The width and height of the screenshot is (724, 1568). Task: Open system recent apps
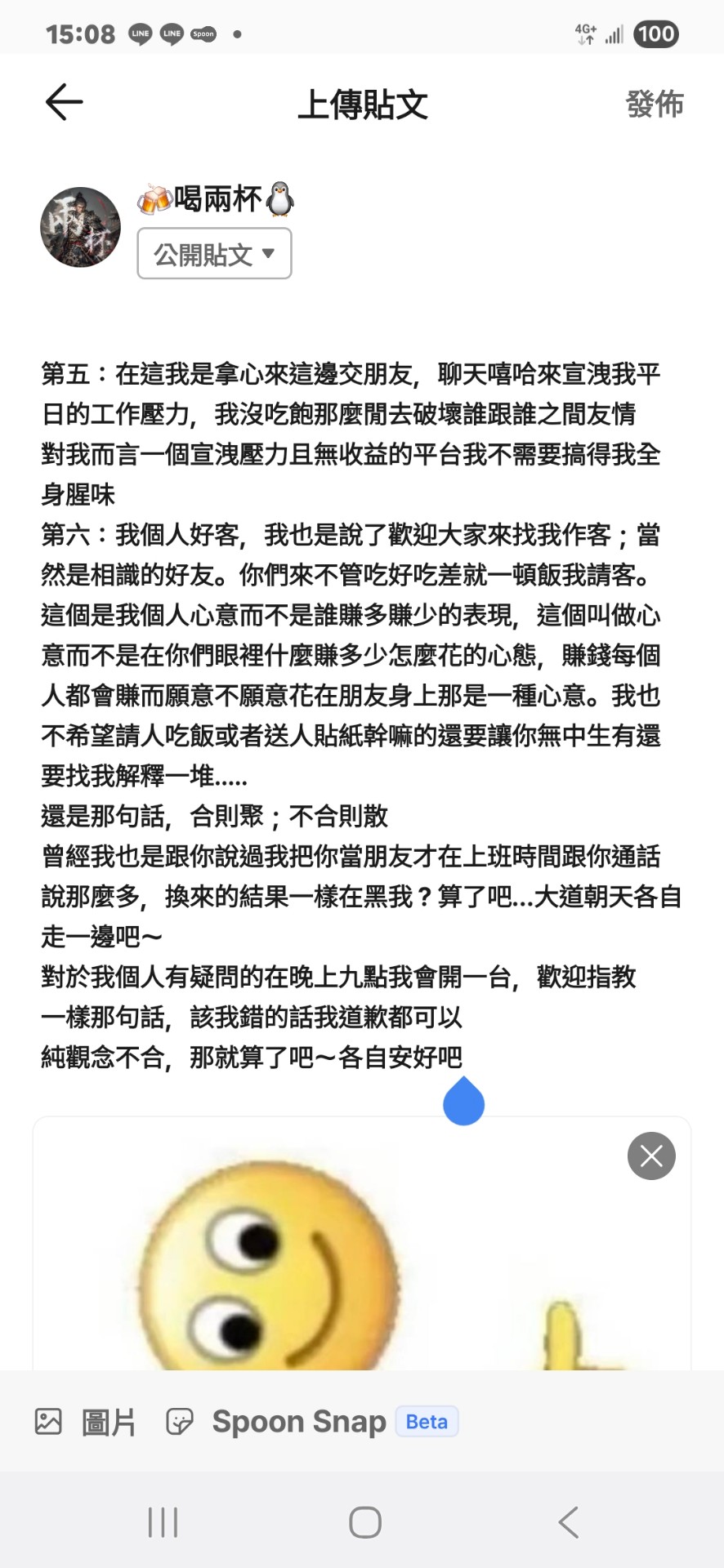click(x=163, y=1522)
